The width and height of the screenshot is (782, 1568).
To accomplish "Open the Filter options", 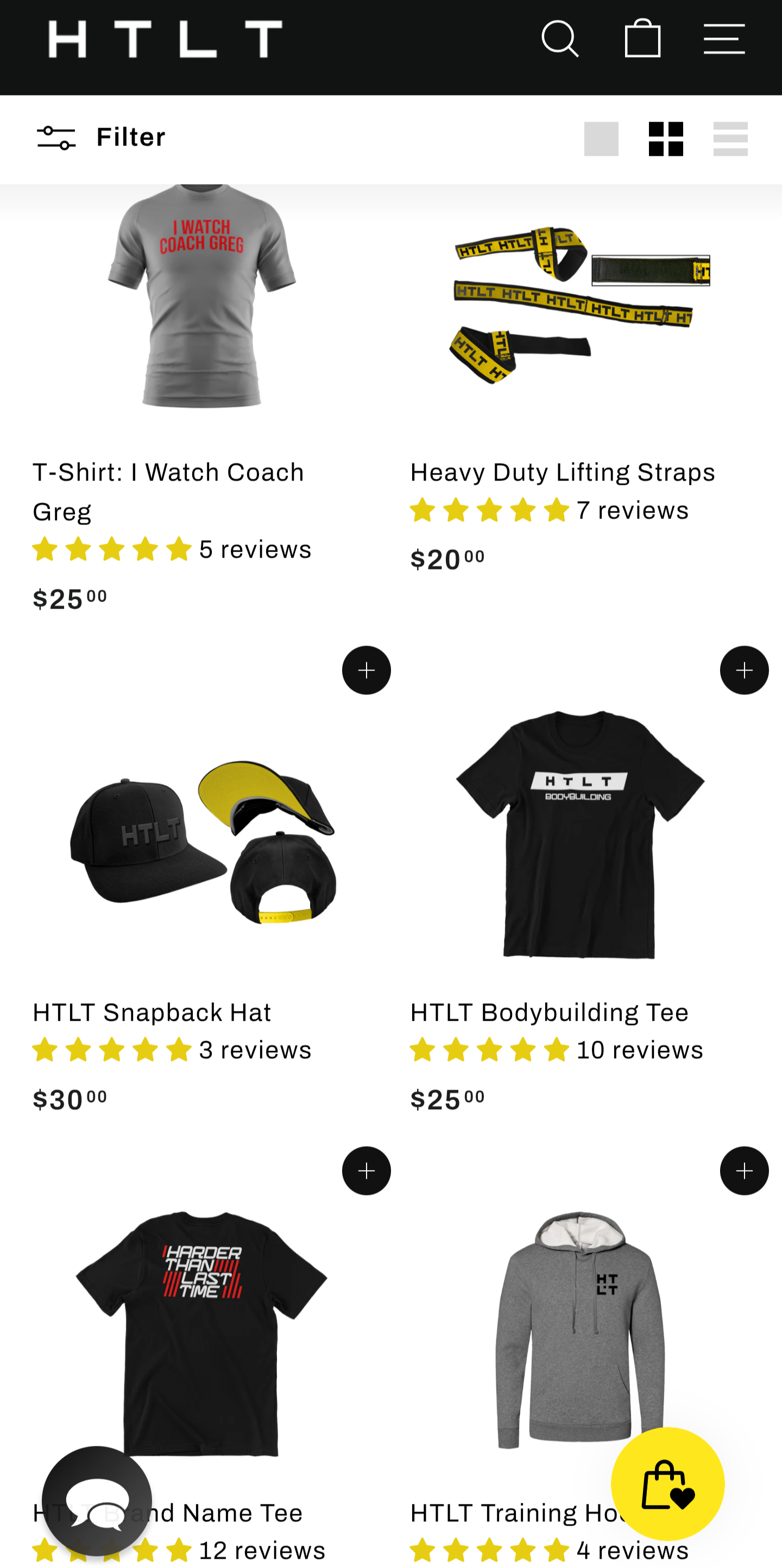I will (101, 137).
